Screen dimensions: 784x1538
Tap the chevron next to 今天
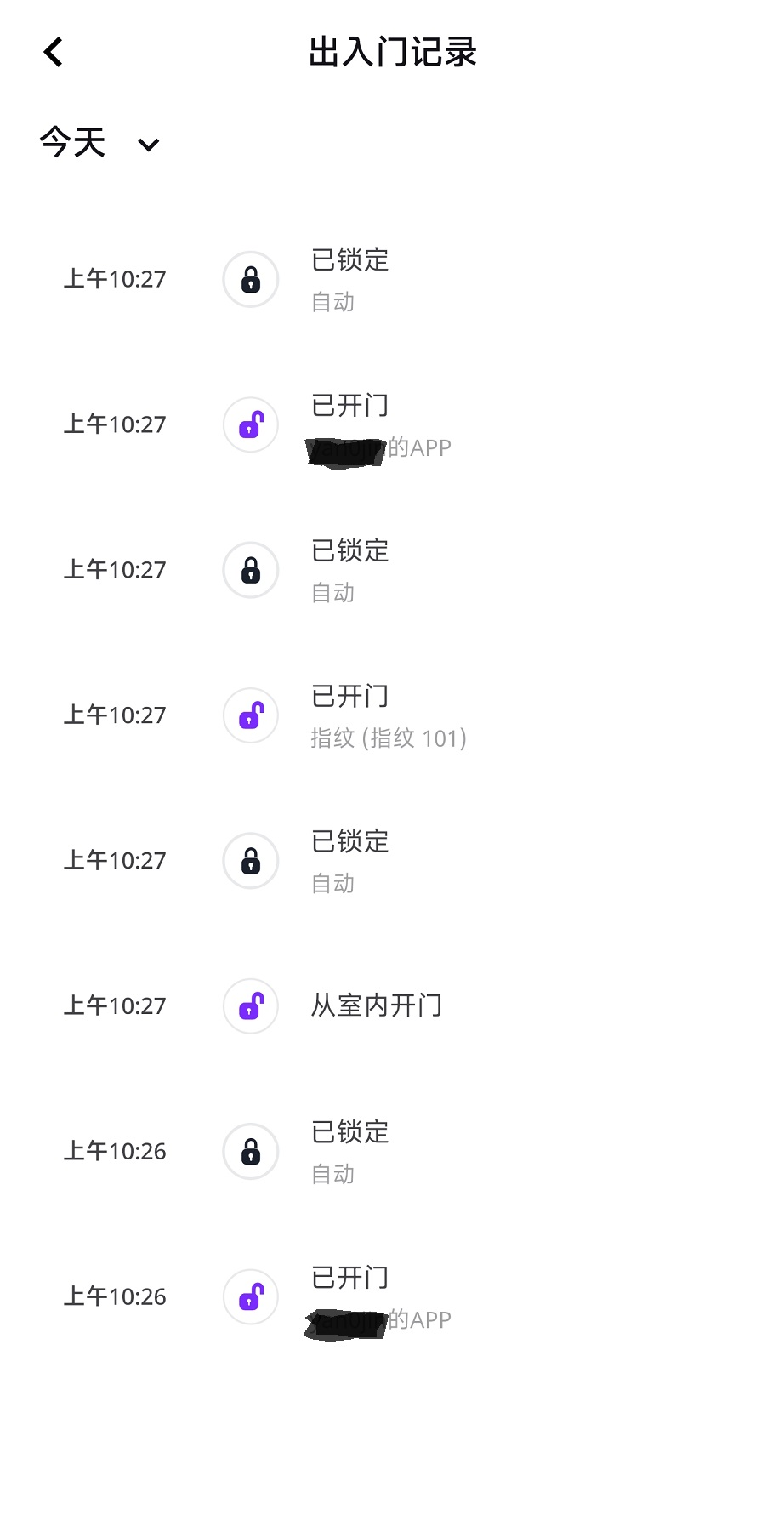[x=148, y=145]
